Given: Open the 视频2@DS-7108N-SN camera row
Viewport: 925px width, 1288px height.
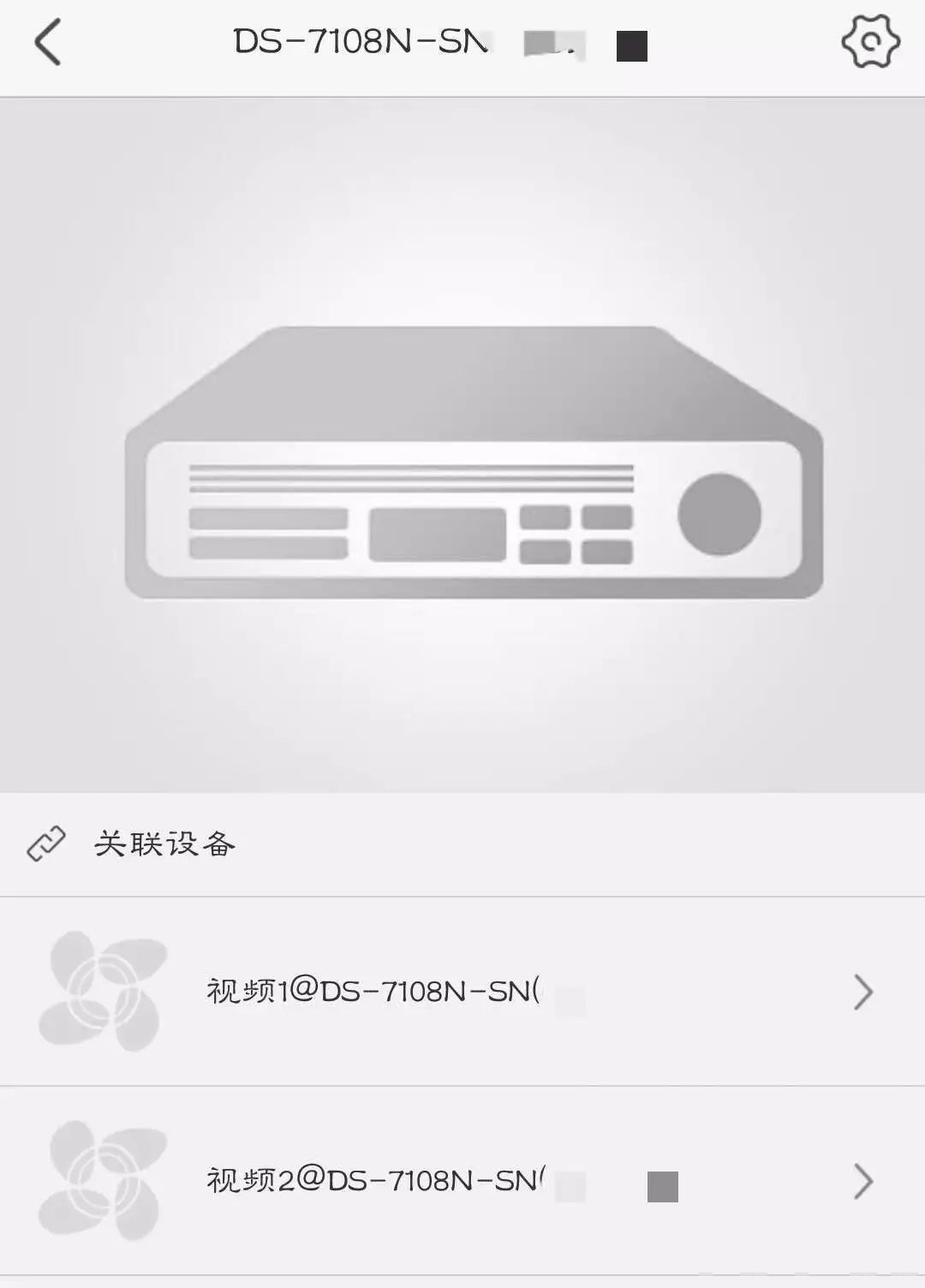Looking at the screenshot, I should click(462, 1181).
